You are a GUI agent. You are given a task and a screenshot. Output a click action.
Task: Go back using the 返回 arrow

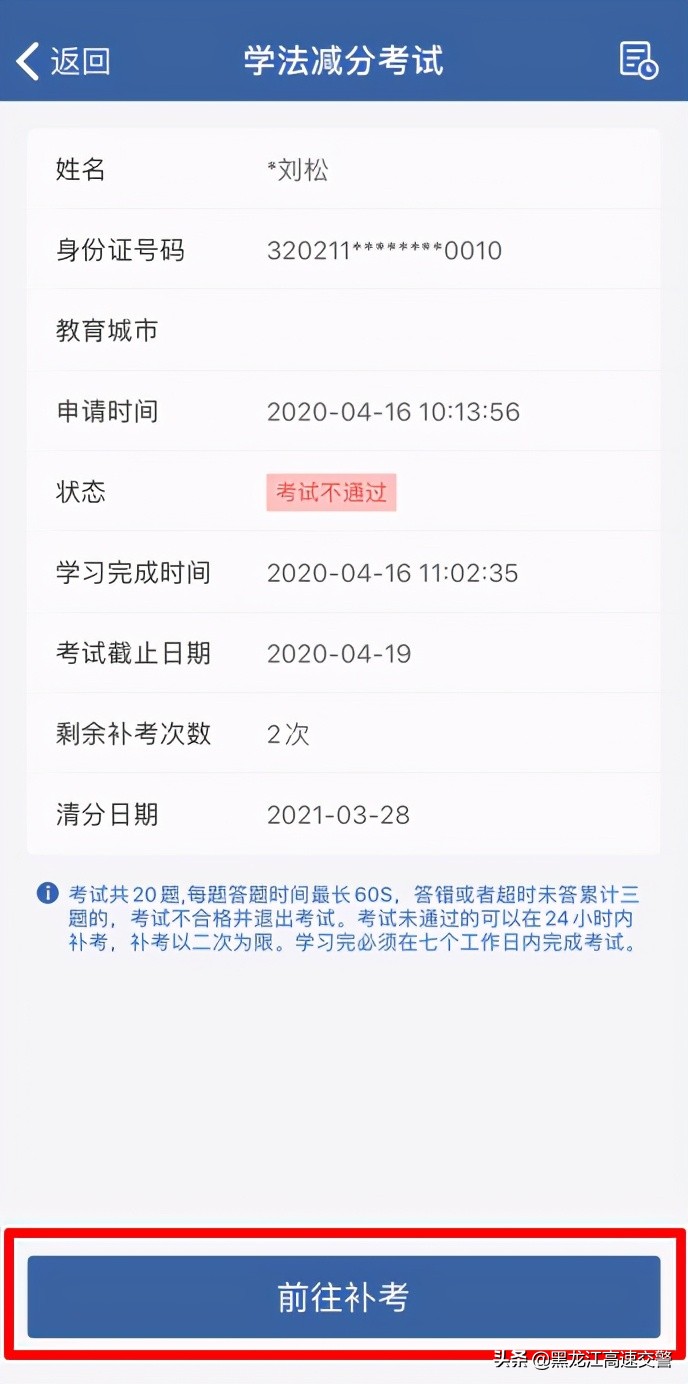(x=62, y=61)
